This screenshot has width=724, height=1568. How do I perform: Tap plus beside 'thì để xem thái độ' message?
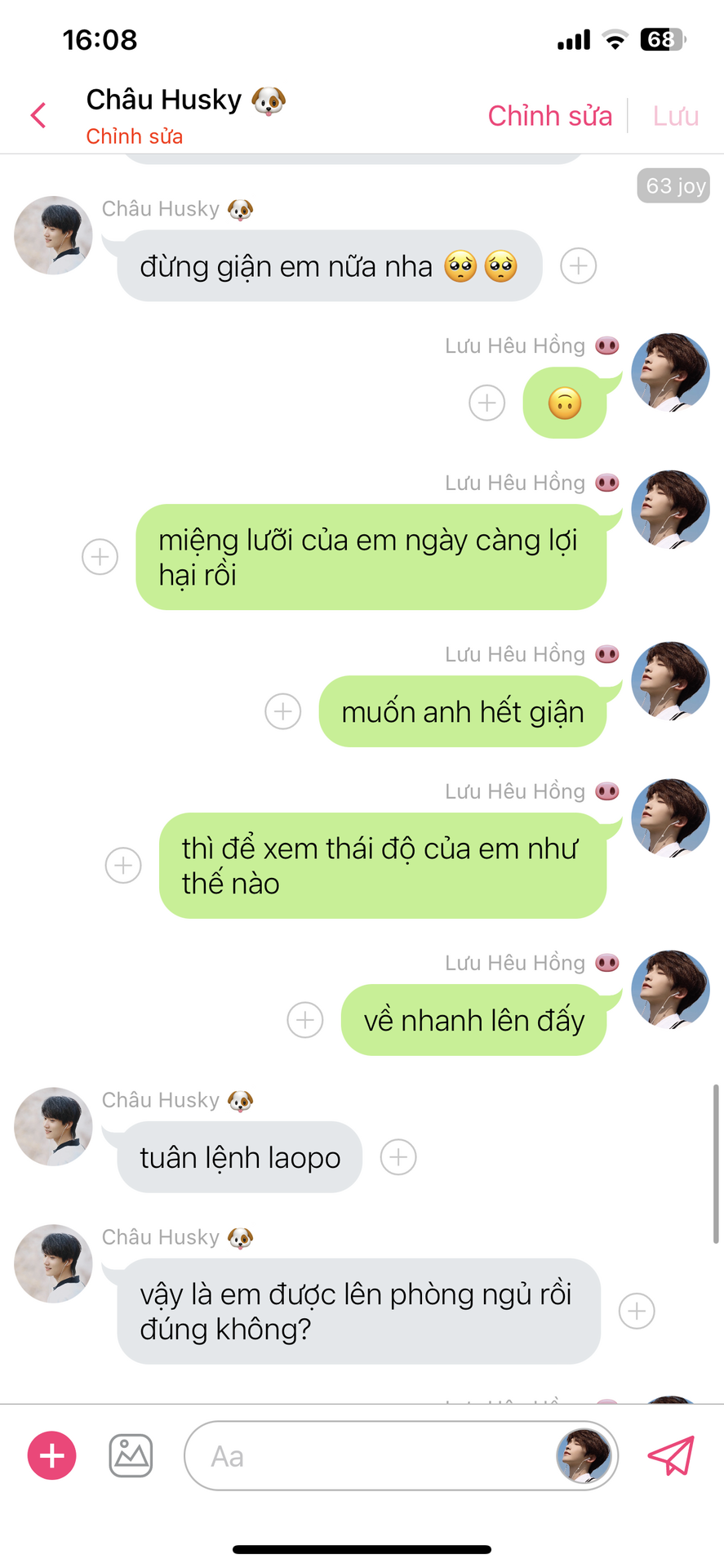coord(123,866)
